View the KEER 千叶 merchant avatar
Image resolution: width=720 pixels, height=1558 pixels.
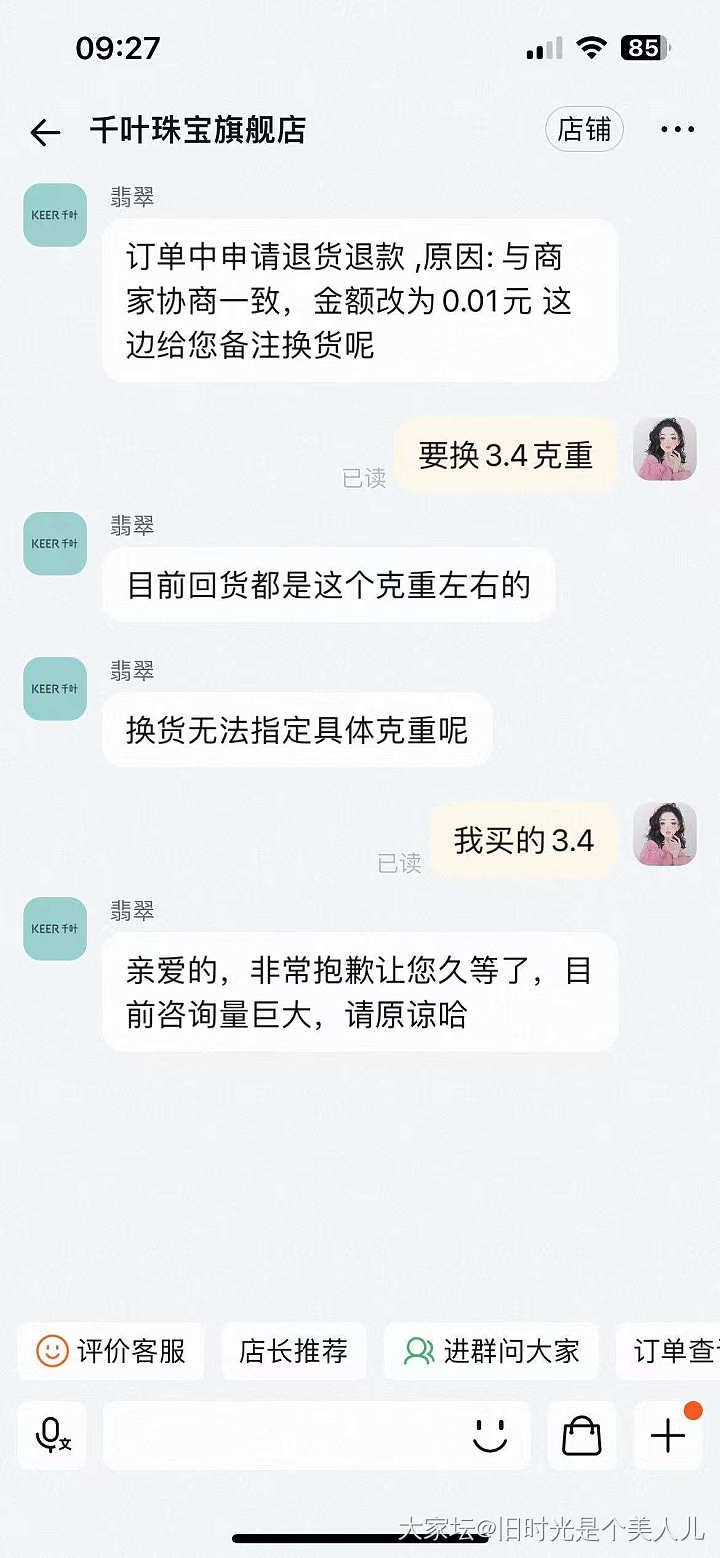pos(55,215)
